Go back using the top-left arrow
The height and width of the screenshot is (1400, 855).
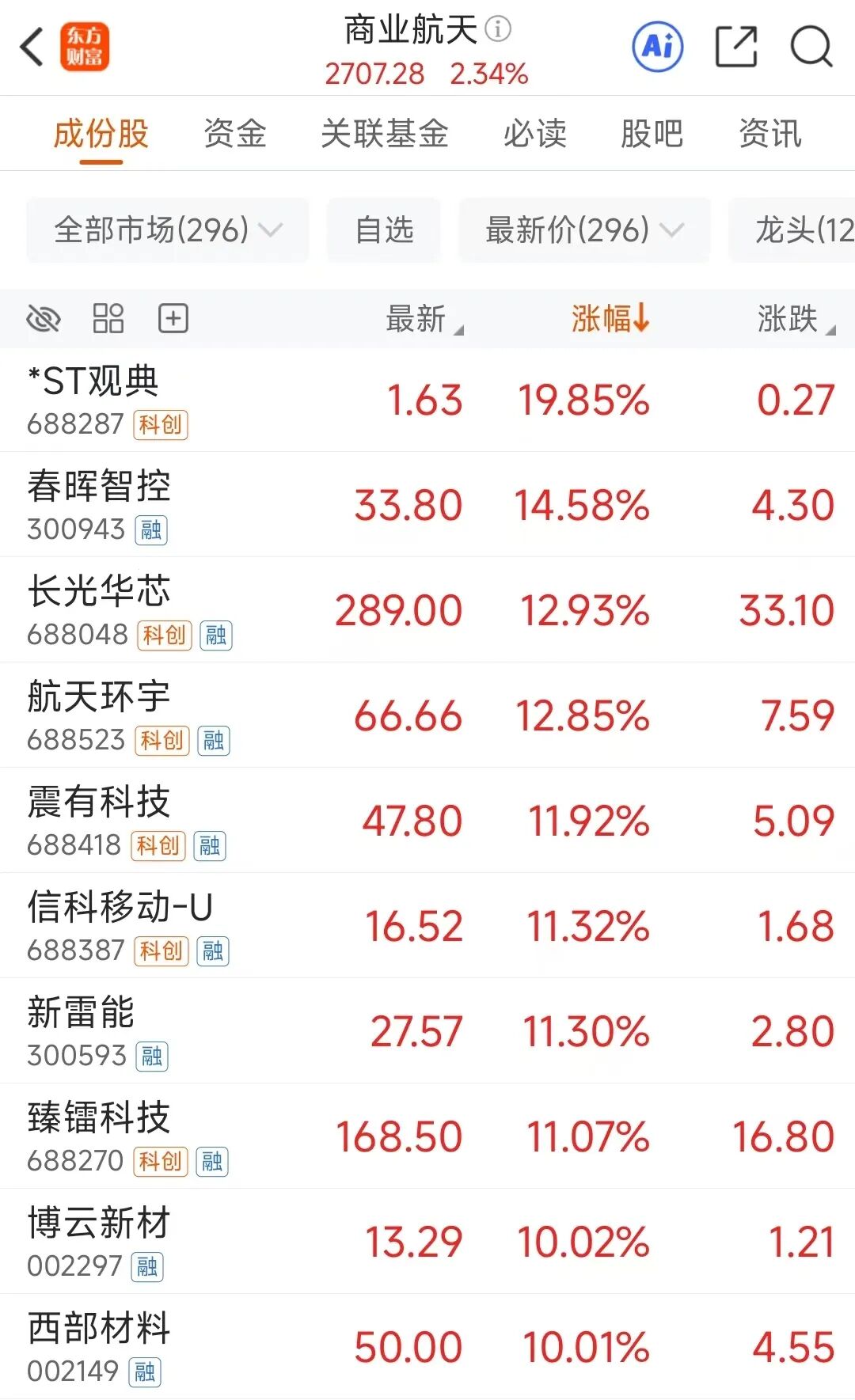coord(32,47)
